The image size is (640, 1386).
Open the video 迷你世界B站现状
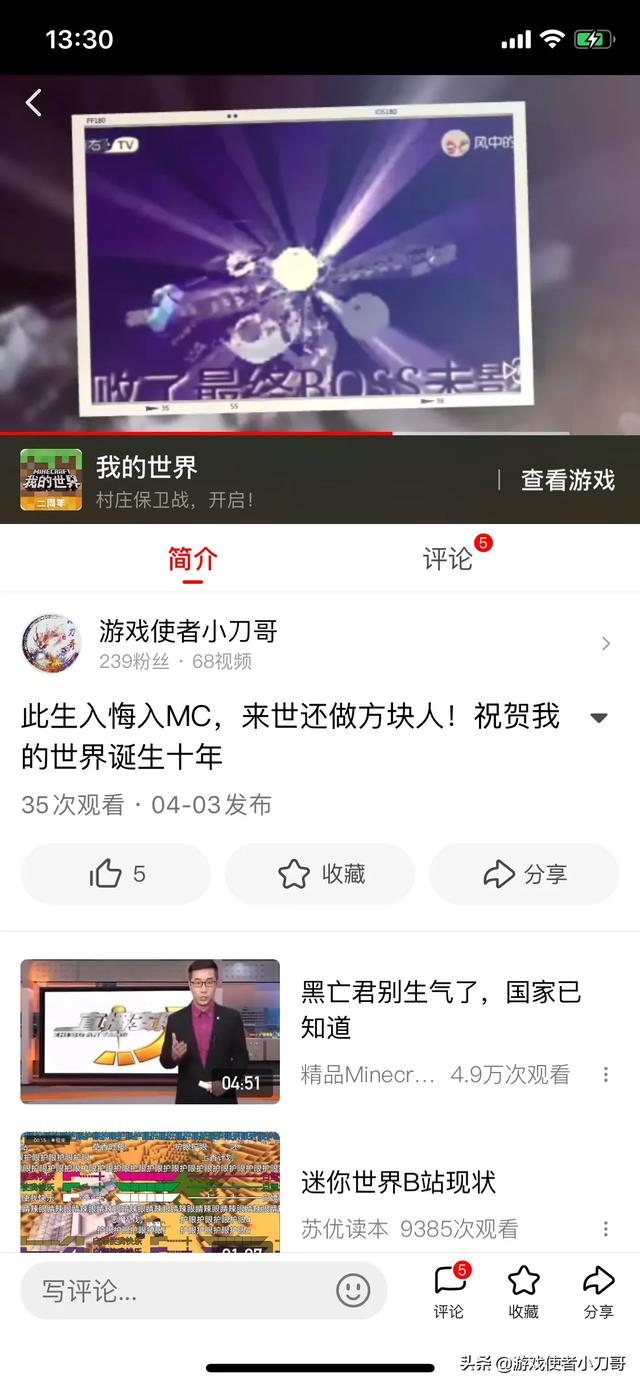(x=399, y=1182)
